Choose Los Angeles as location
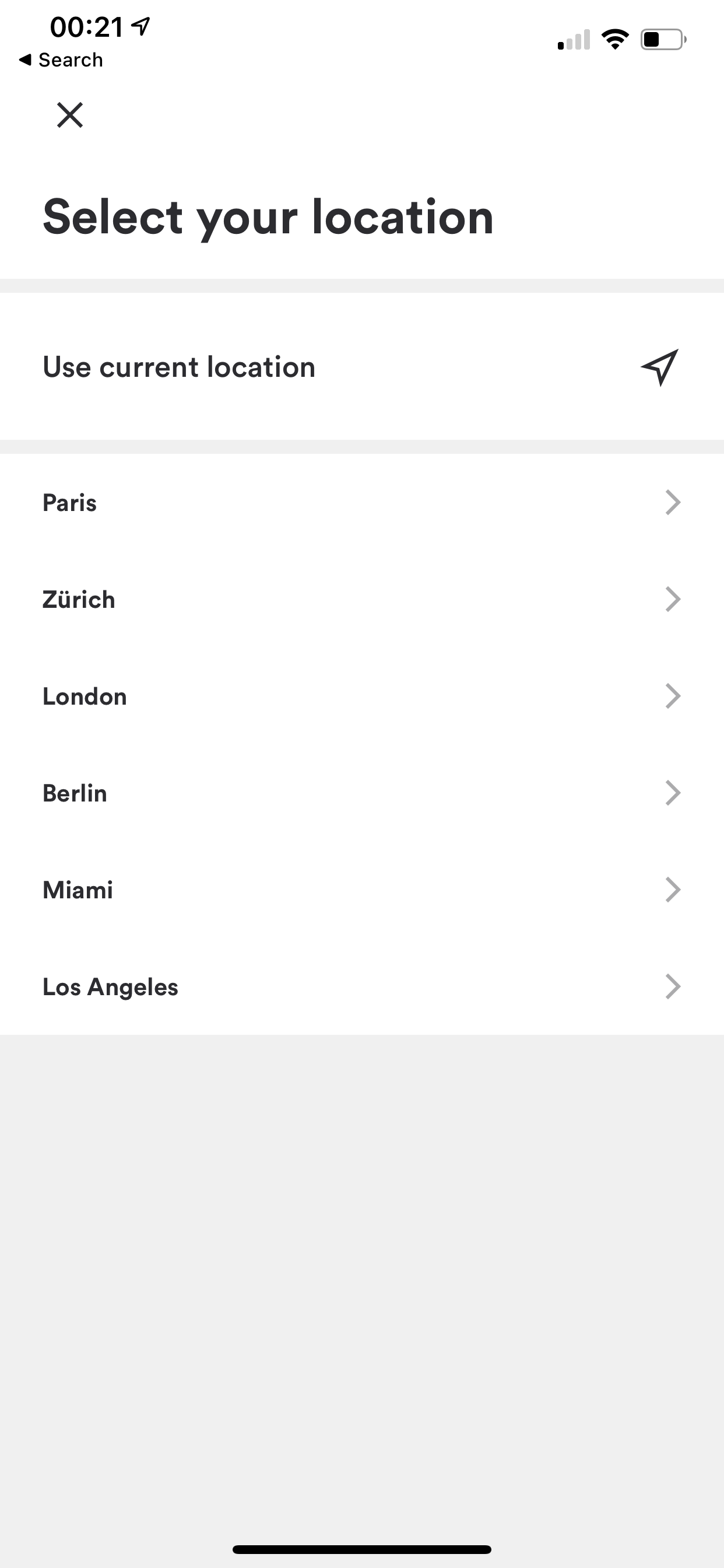Viewport: 724px width, 1568px height. (x=362, y=986)
